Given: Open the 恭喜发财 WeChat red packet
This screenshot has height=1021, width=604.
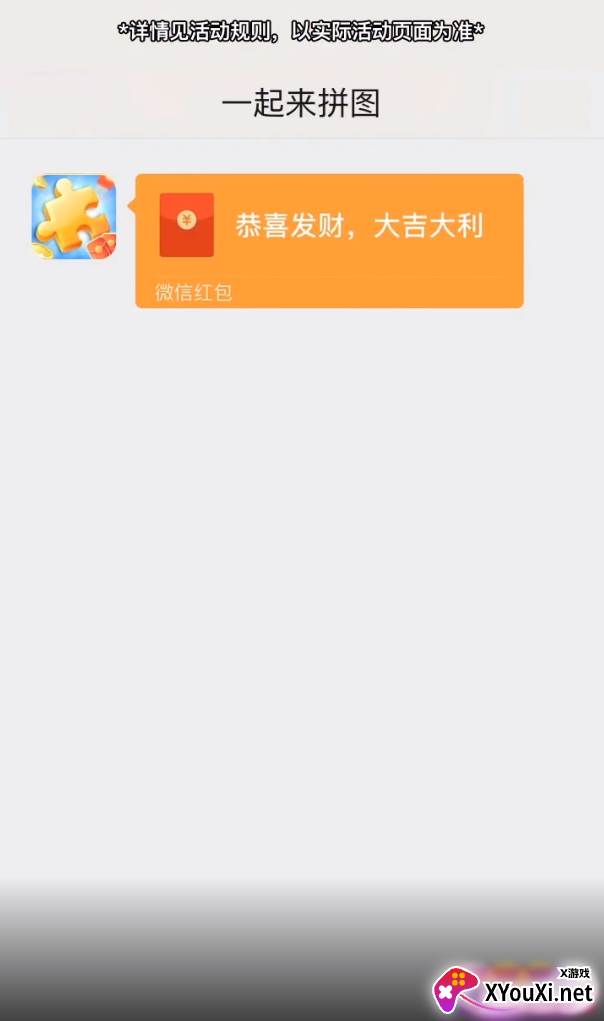Looking at the screenshot, I should [329, 240].
